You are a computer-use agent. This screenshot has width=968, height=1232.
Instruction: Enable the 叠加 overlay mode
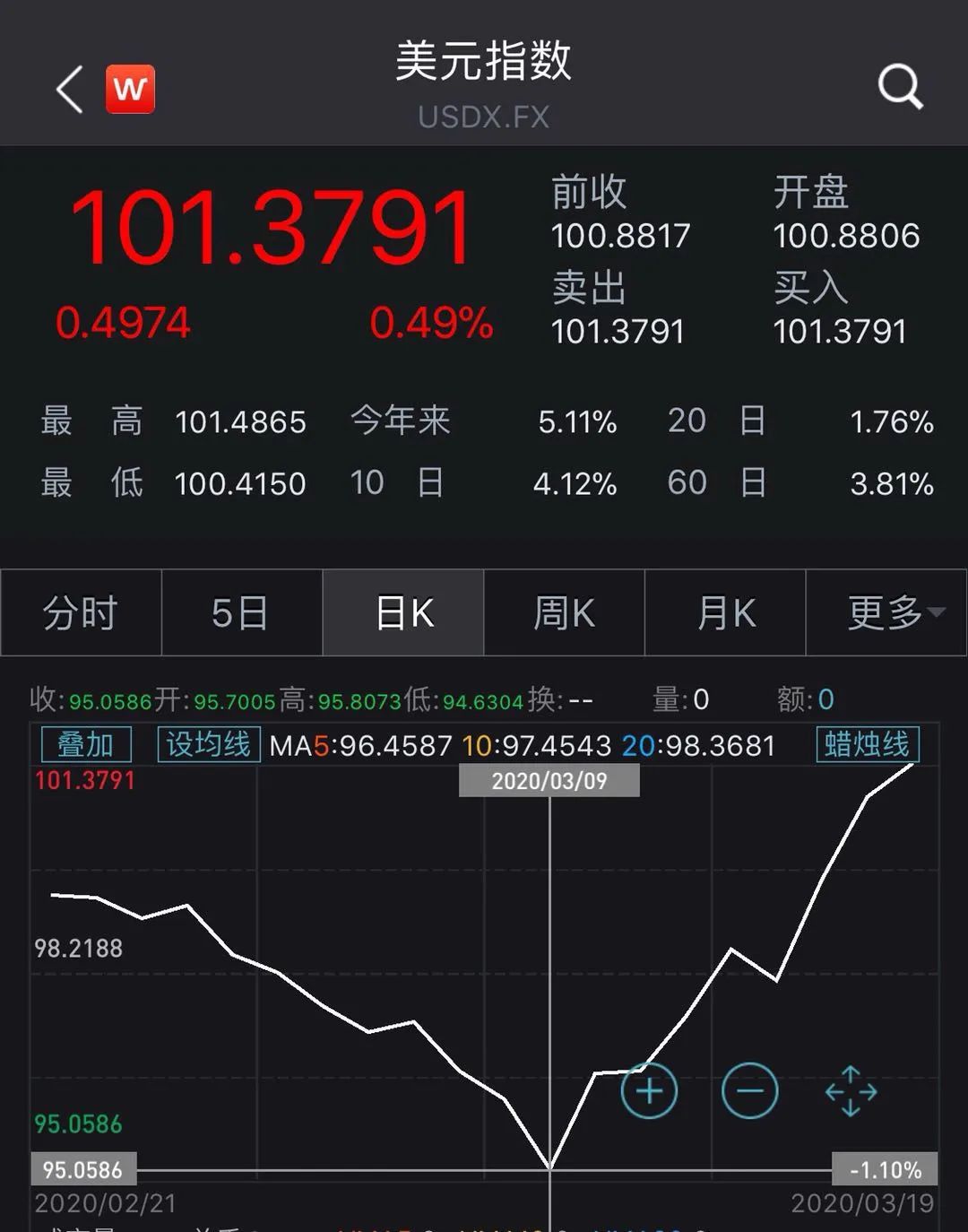(85, 745)
